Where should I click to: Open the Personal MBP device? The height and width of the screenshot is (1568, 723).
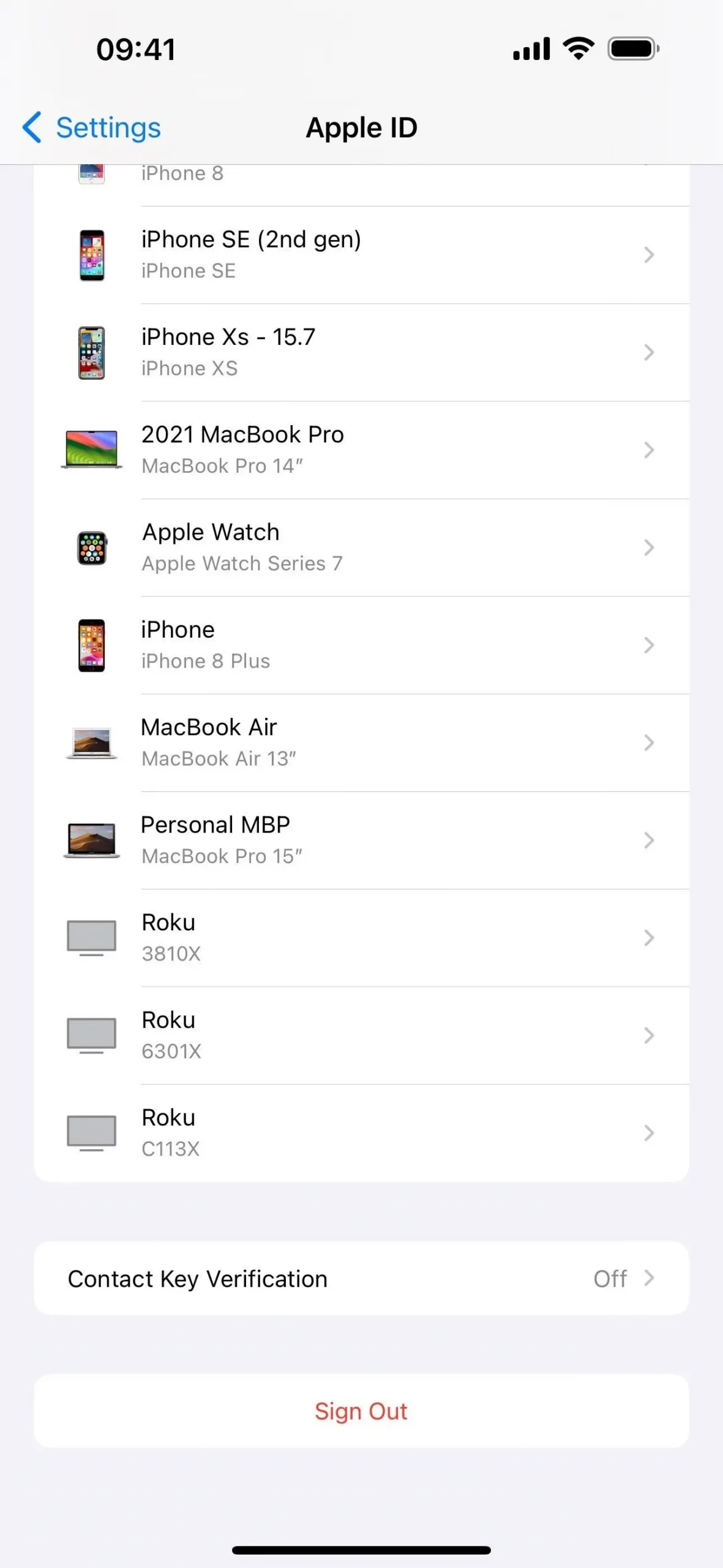point(361,840)
